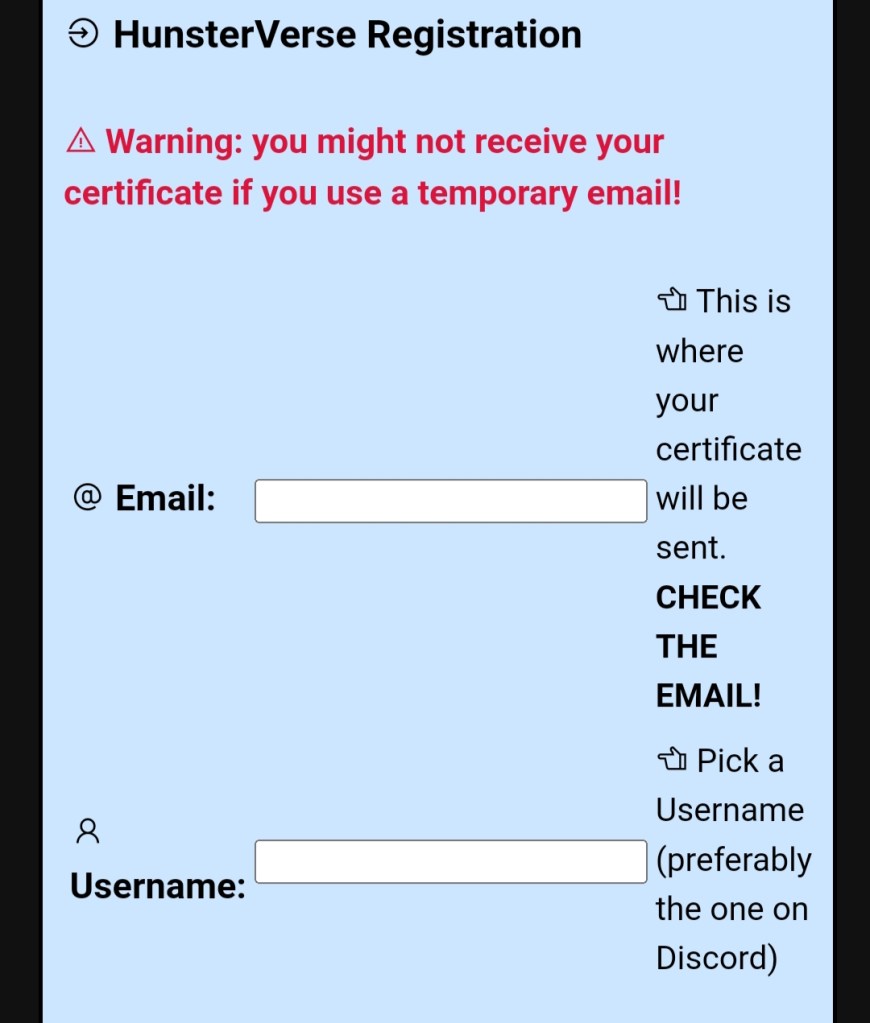Tap the Username text field
Viewport: 870px width, 1023px height.
point(450,862)
